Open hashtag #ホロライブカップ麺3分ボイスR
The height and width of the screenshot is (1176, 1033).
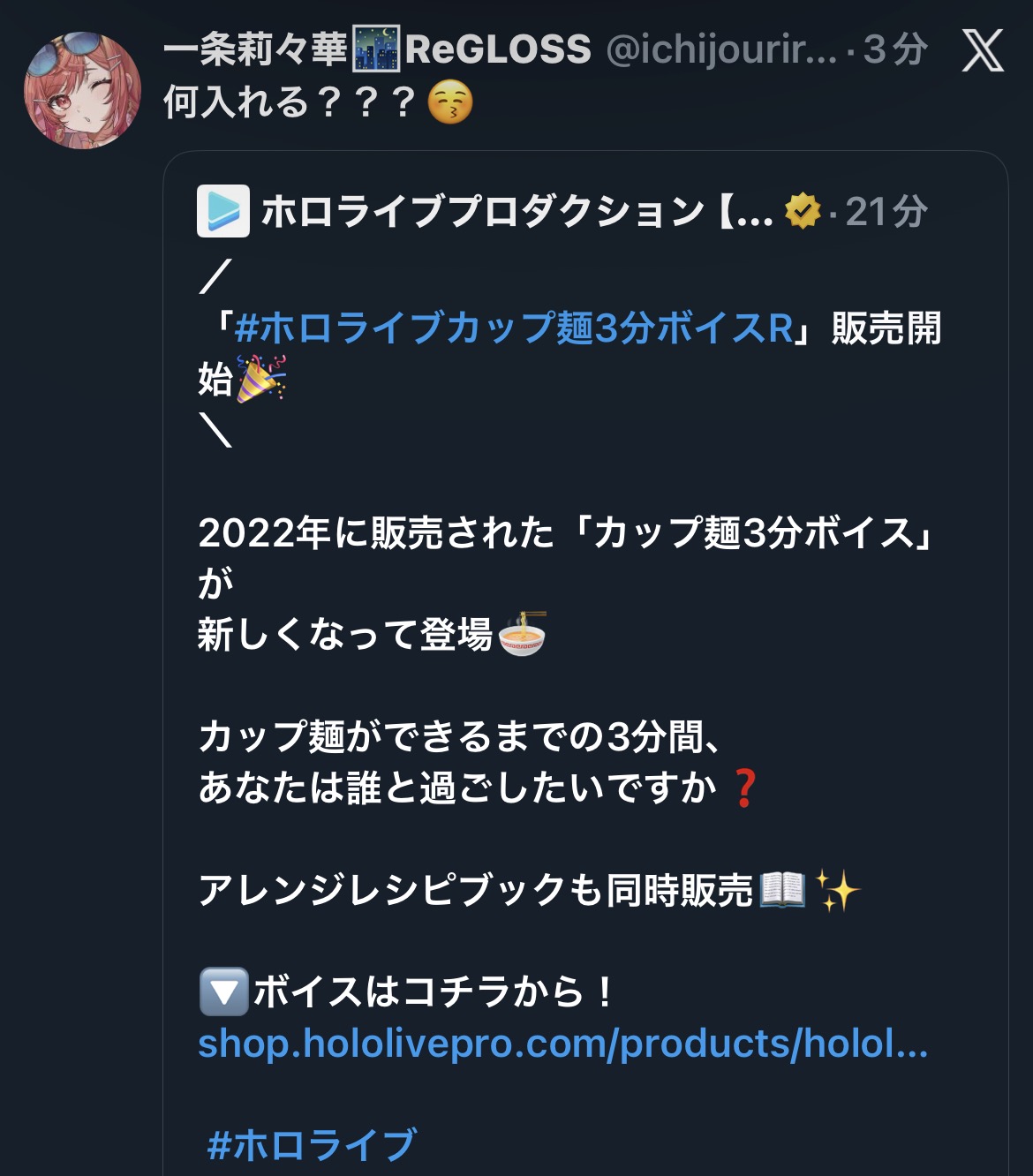[514, 328]
